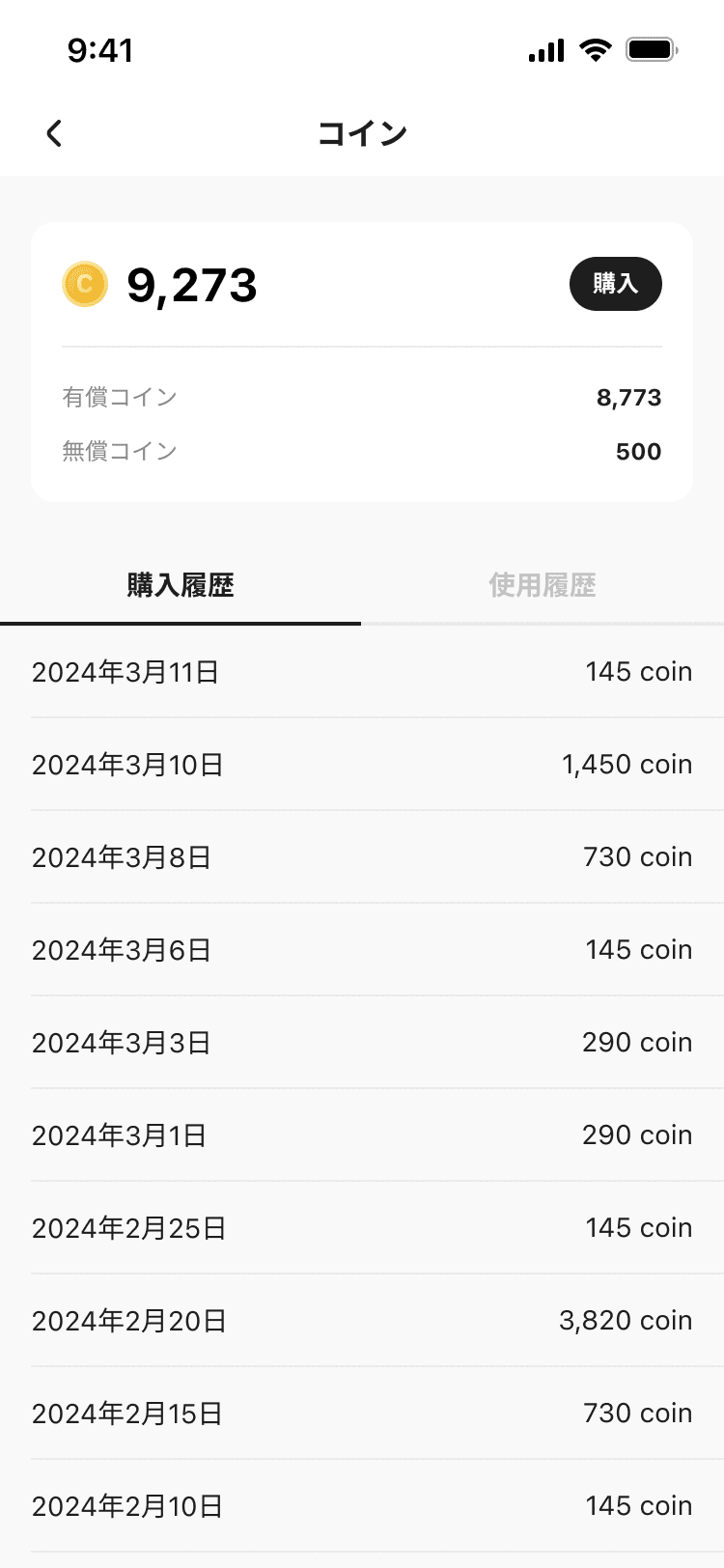
Task: Tap the Wi-Fi icon in the status bar
Action: pyautogui.click(x=596, y=49)
